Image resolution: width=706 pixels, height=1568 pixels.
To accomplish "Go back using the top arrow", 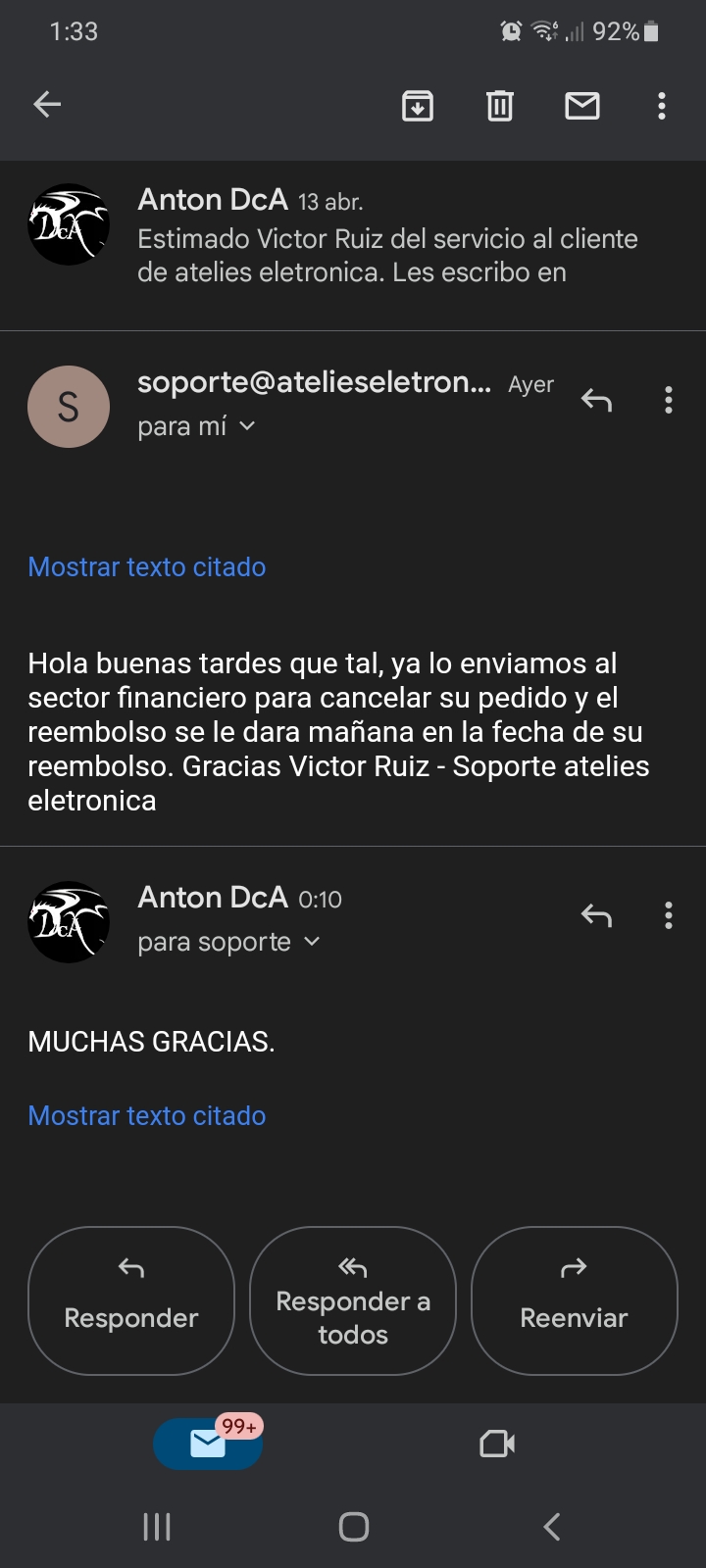I will pyautogui.click(x=47, y=104).
